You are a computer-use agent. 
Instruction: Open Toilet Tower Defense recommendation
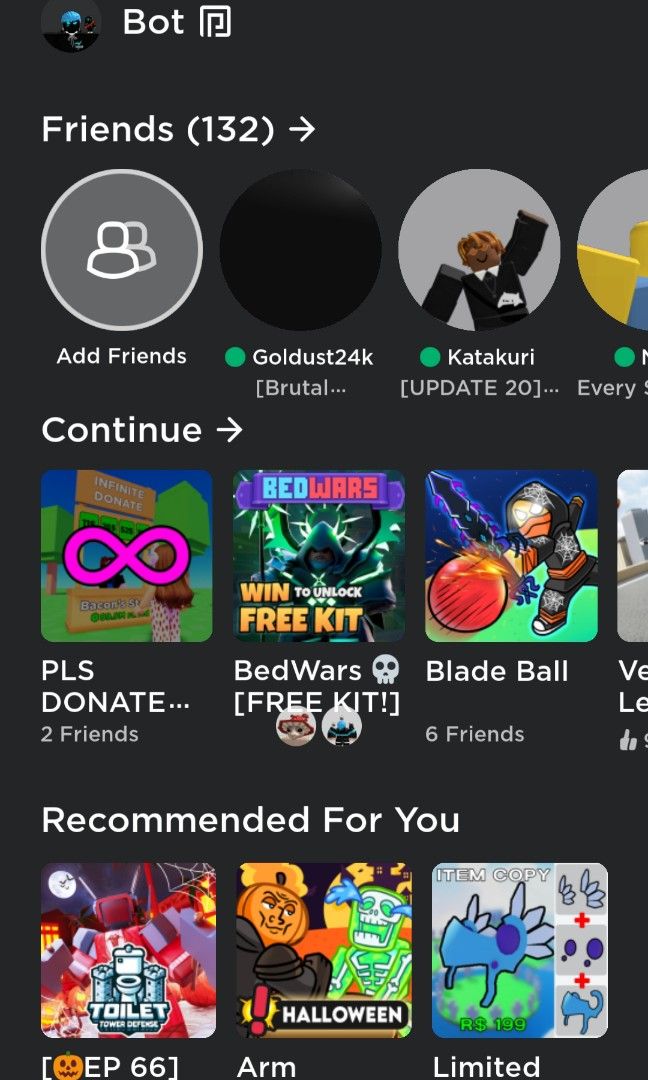[128, 950]
